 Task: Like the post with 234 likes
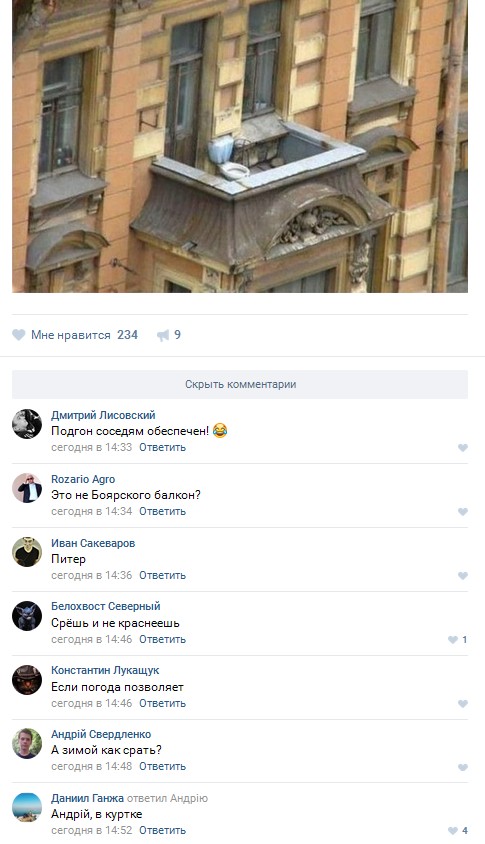[x=75, y=335]
